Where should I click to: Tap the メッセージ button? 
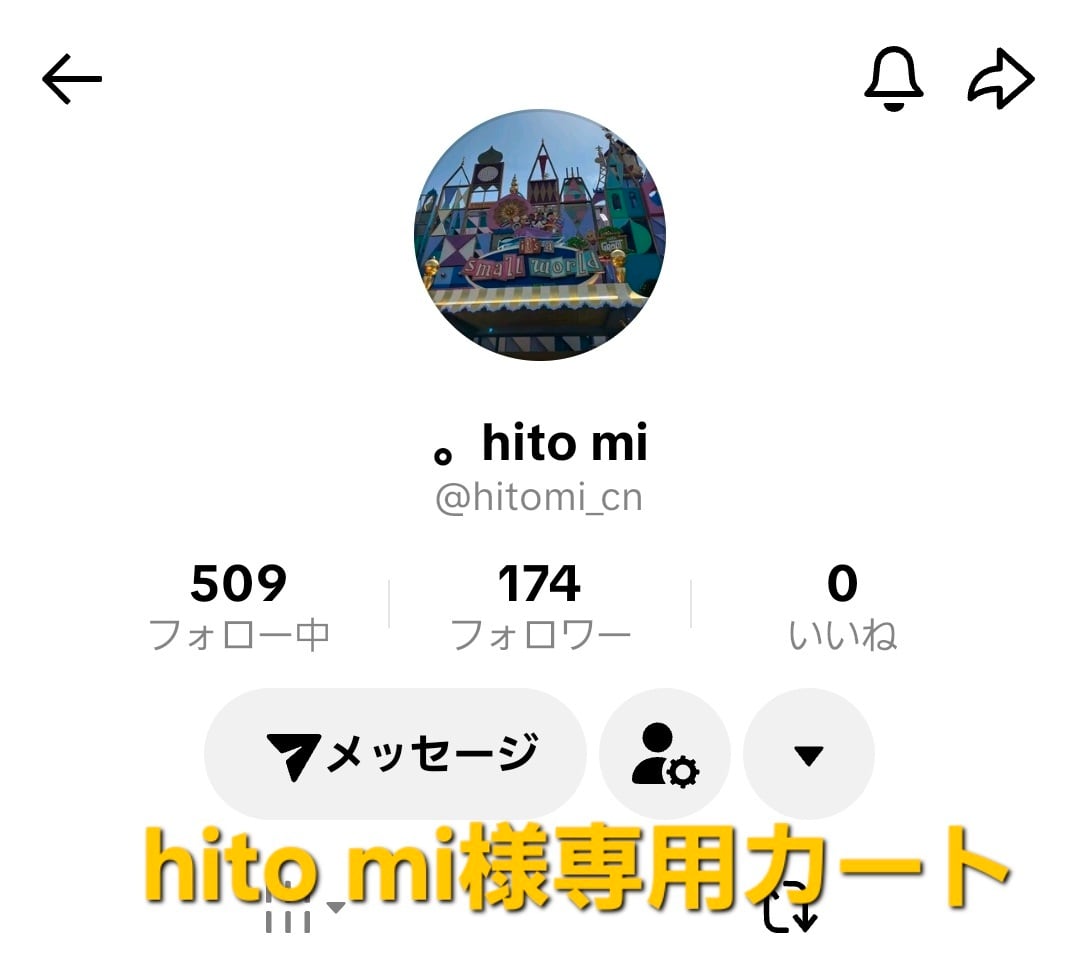(x=395, y=755)
